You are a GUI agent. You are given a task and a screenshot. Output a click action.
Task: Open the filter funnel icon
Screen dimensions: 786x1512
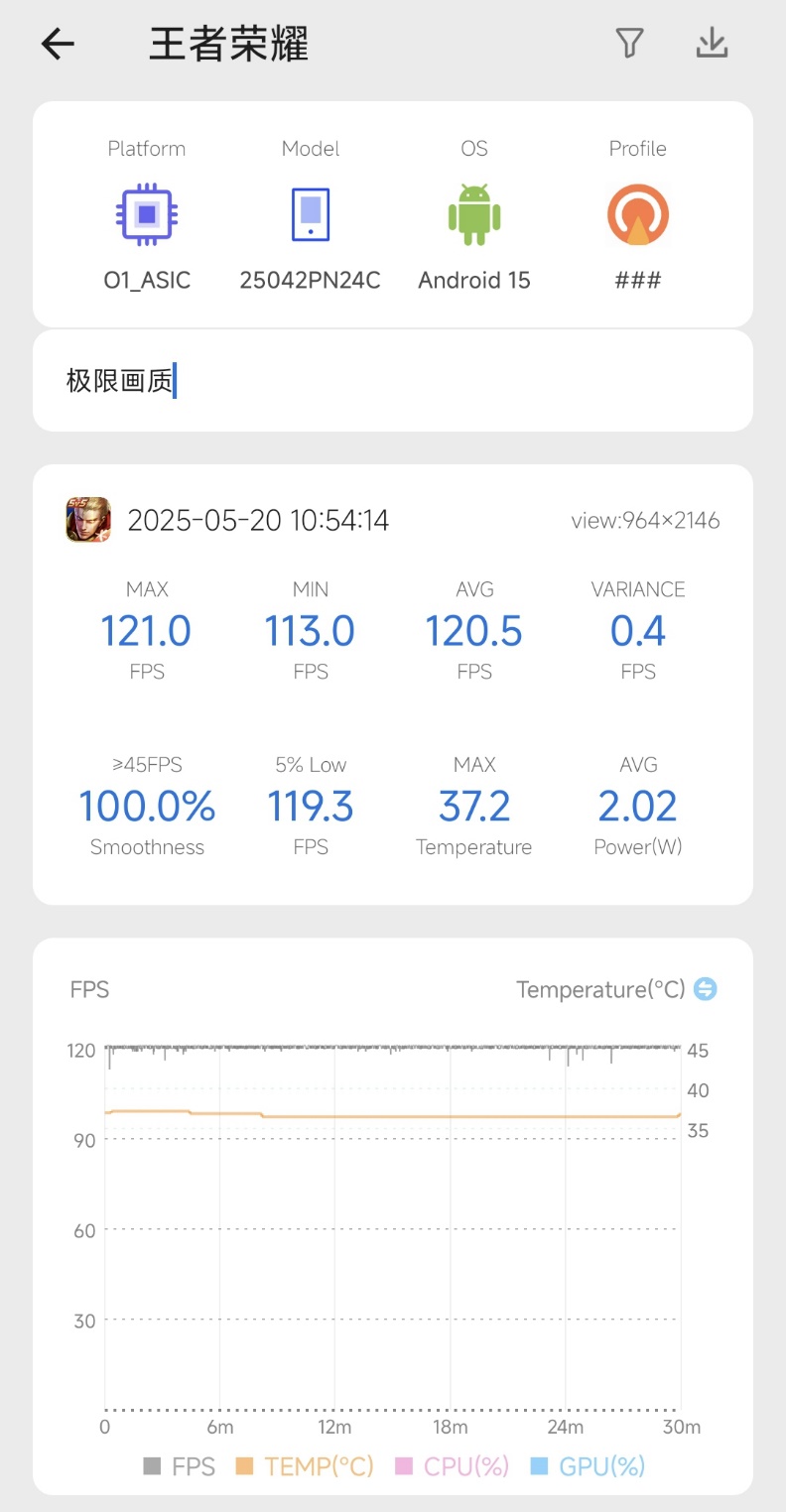(x=629, y=43)
